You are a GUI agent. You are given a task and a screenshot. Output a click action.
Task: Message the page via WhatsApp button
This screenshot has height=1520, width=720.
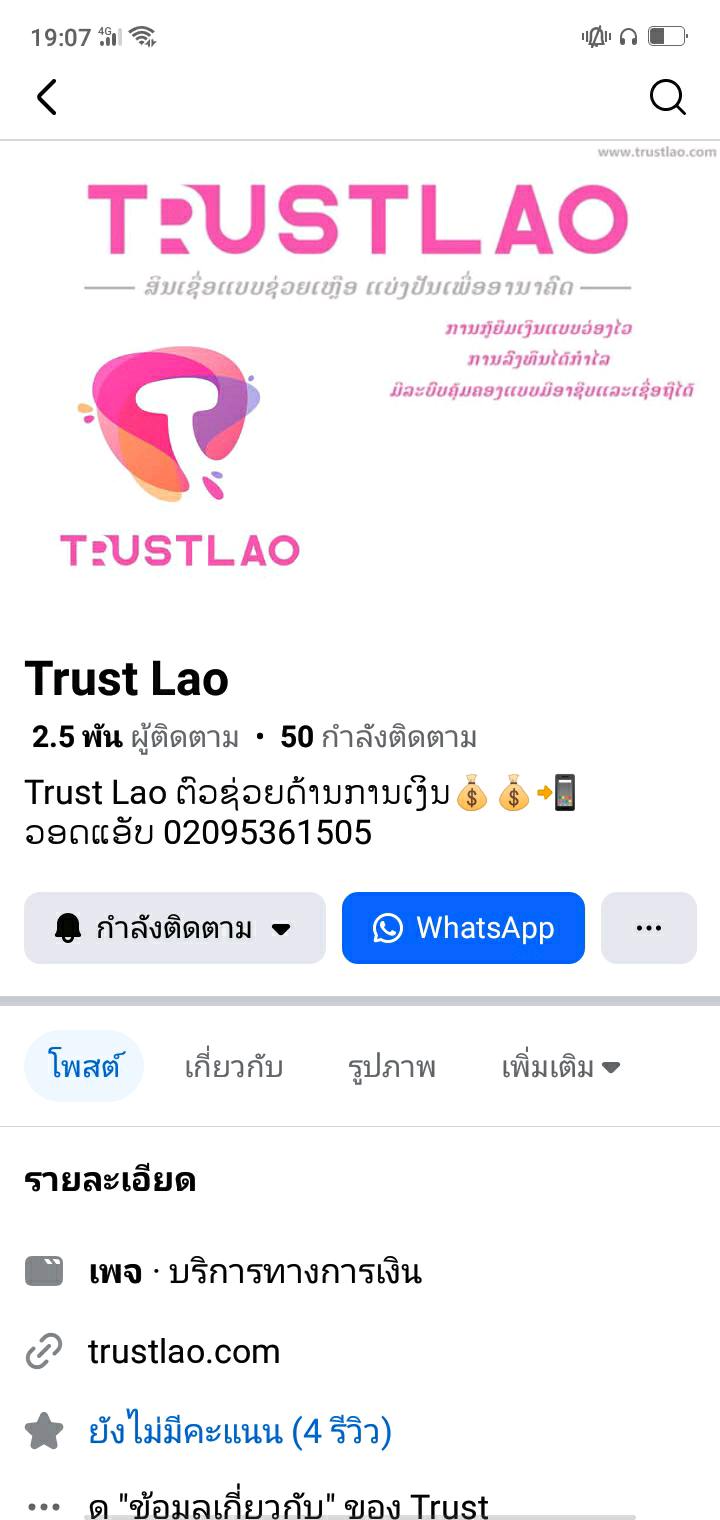coord(463,928)
